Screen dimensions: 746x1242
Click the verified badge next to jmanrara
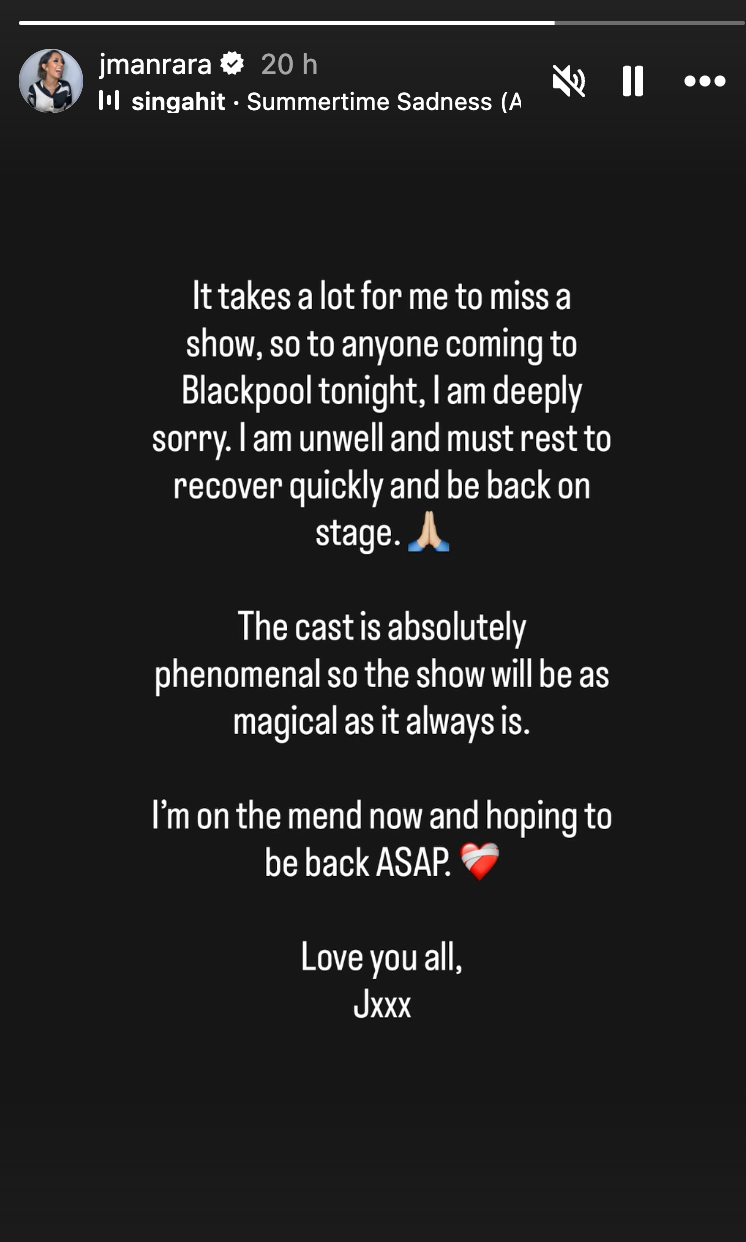231,62
